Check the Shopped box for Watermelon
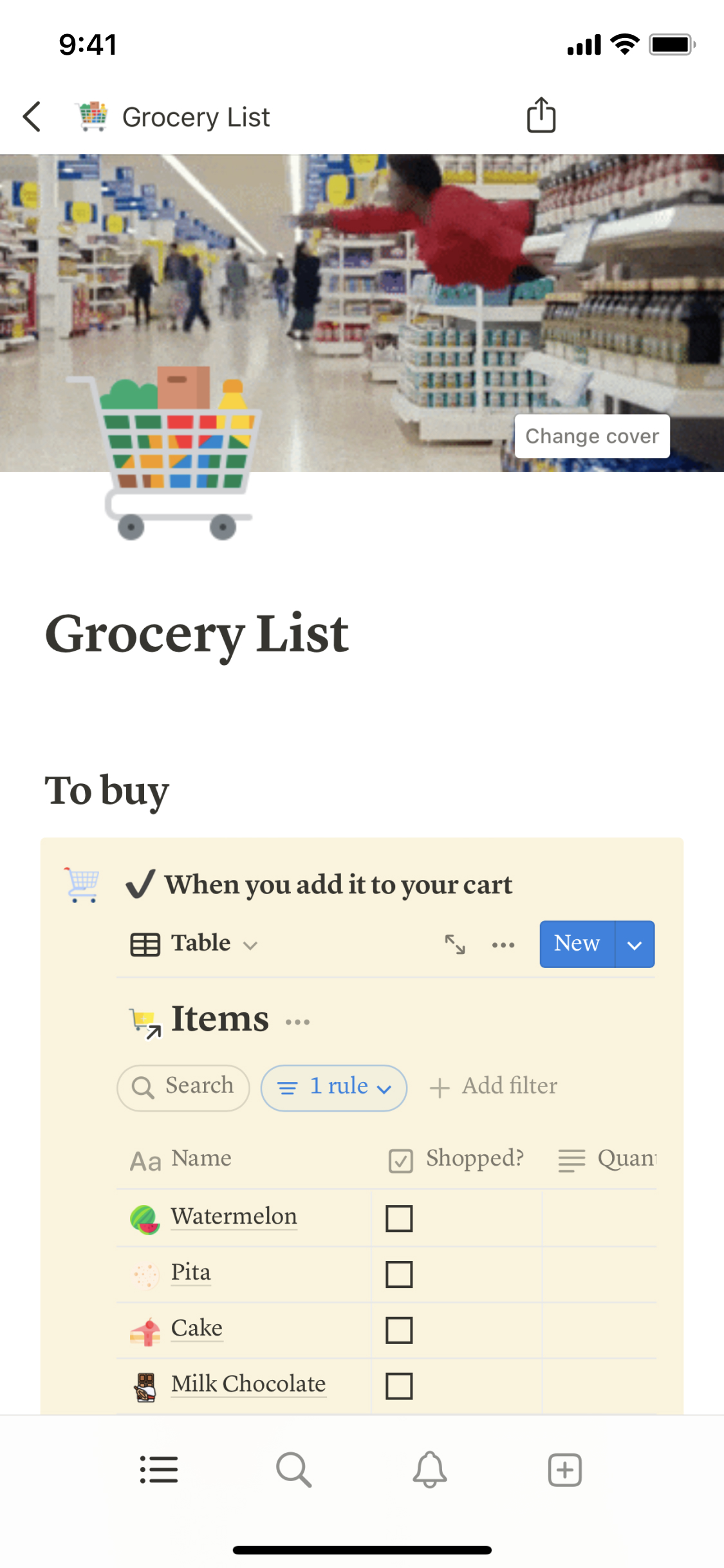724x1568 pixels. (x=399, y=1218)
